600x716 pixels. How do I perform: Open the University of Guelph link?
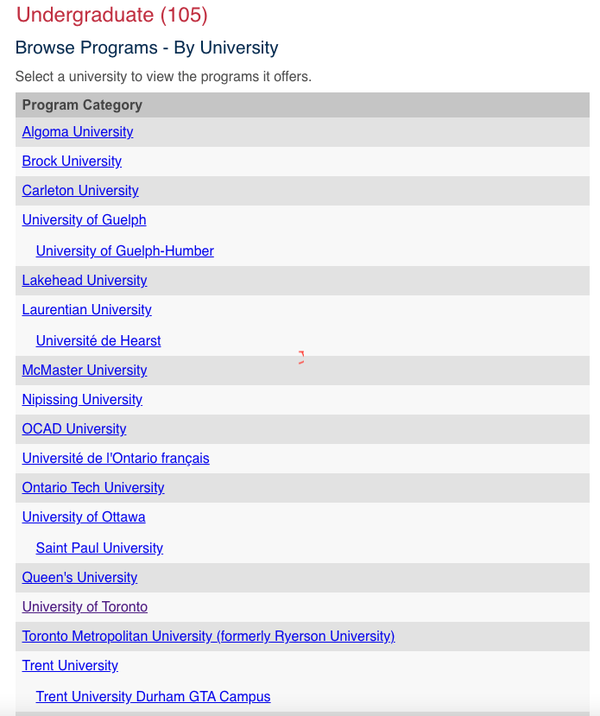84,220
